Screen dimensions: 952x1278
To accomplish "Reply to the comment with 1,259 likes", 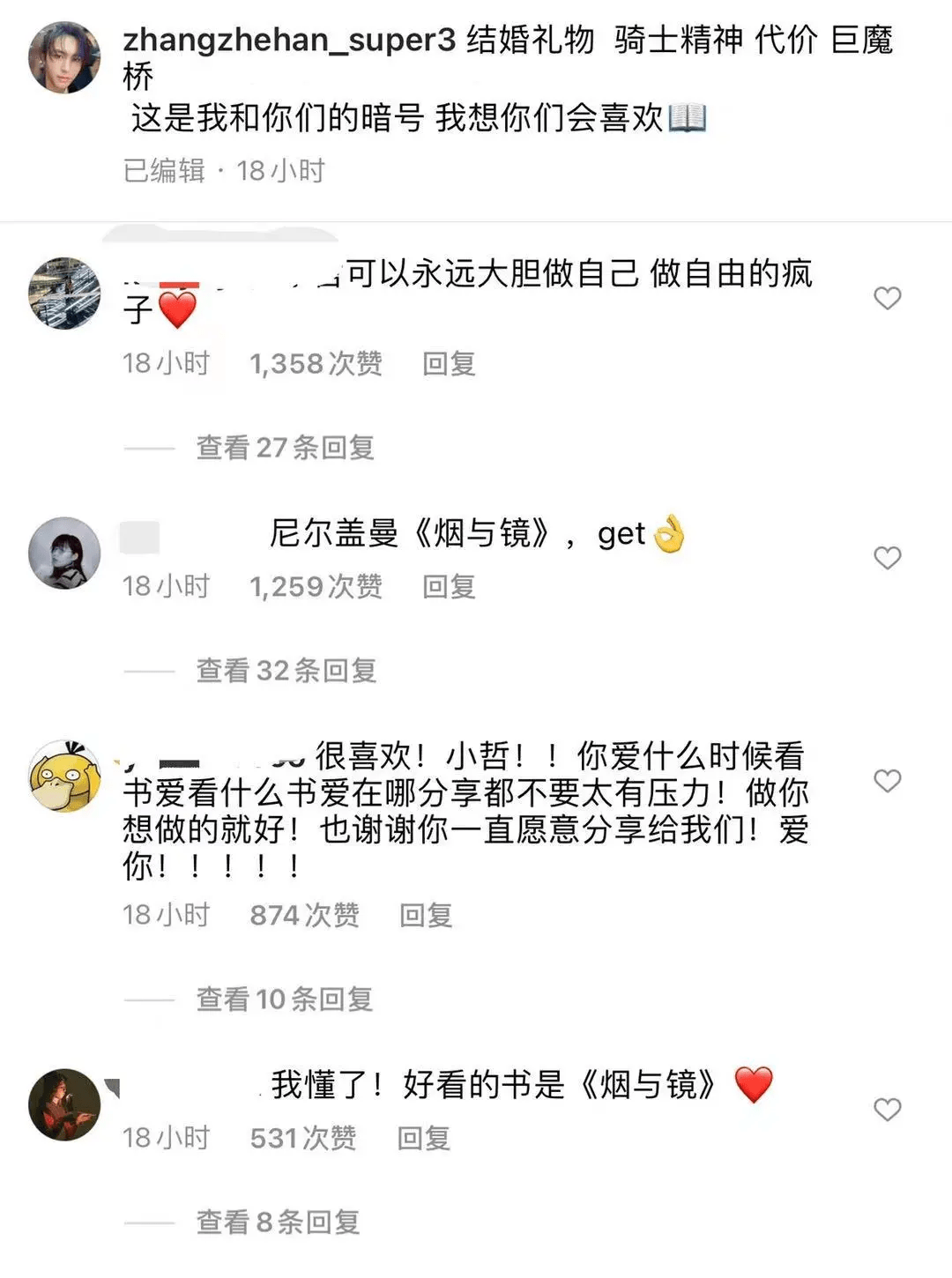I will coord(449,586).
